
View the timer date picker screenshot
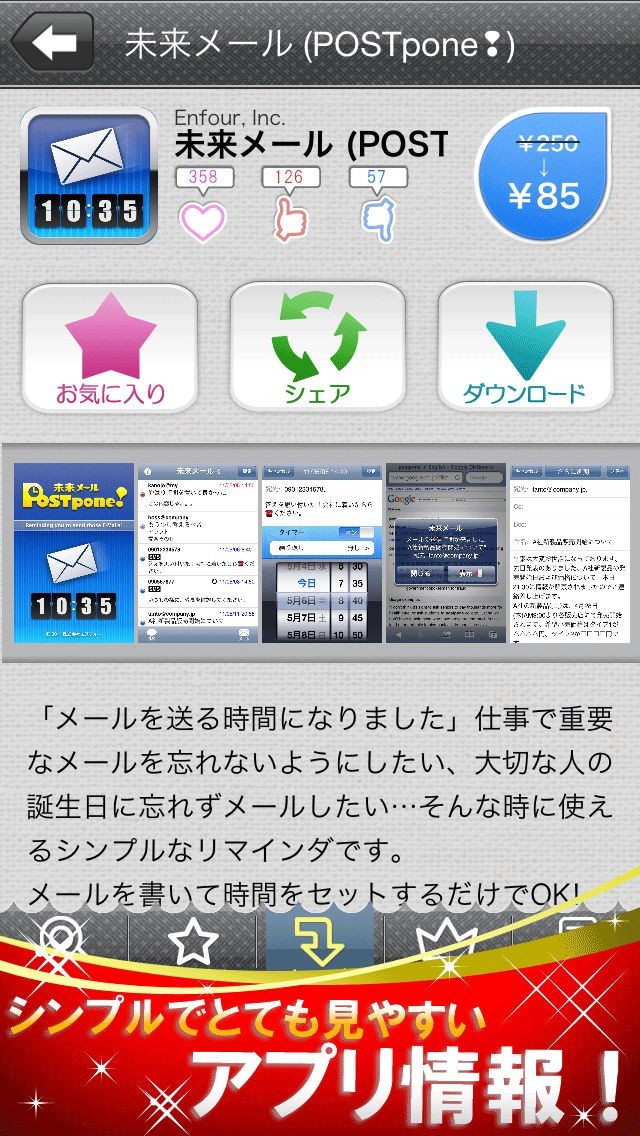click(x=321, y=553)
